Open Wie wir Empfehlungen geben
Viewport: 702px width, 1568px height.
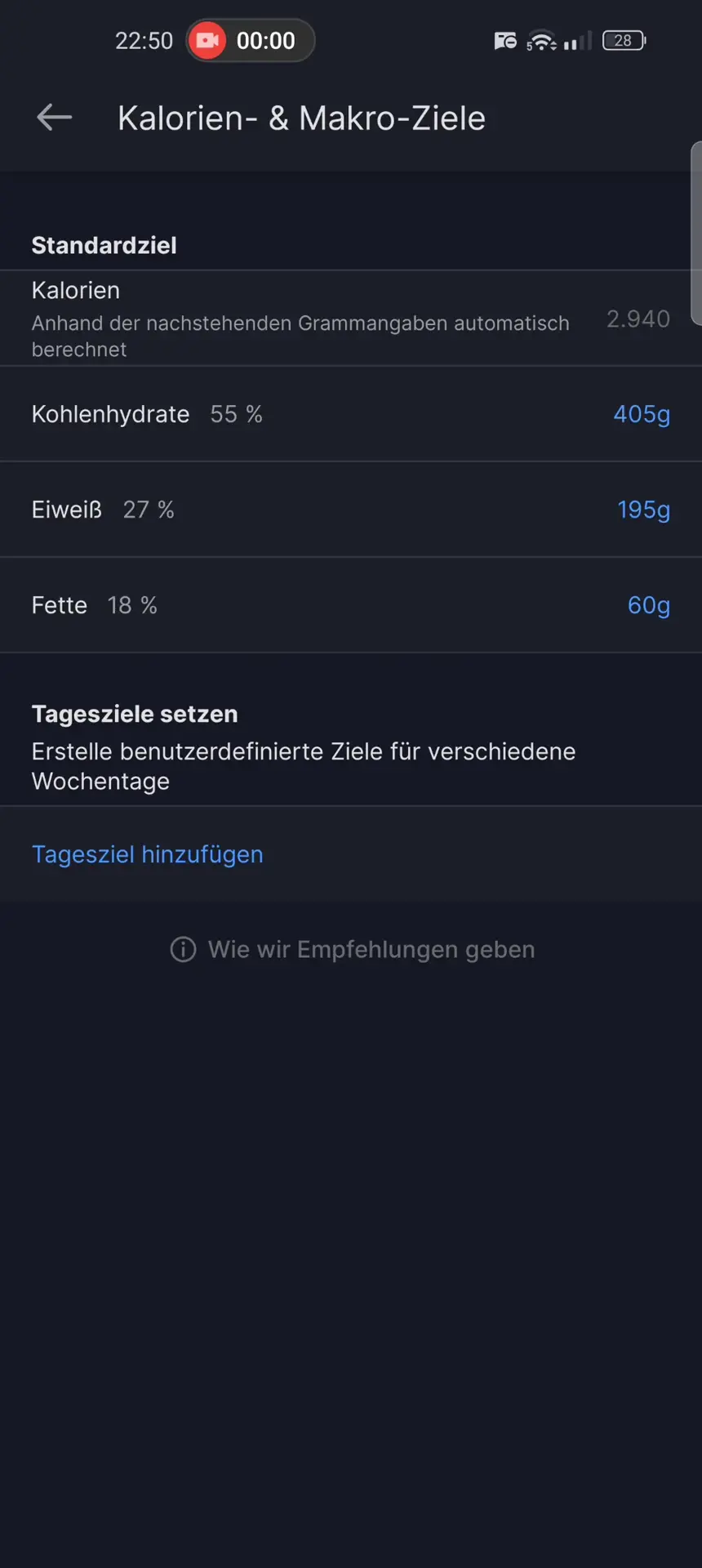coord(371,949)
